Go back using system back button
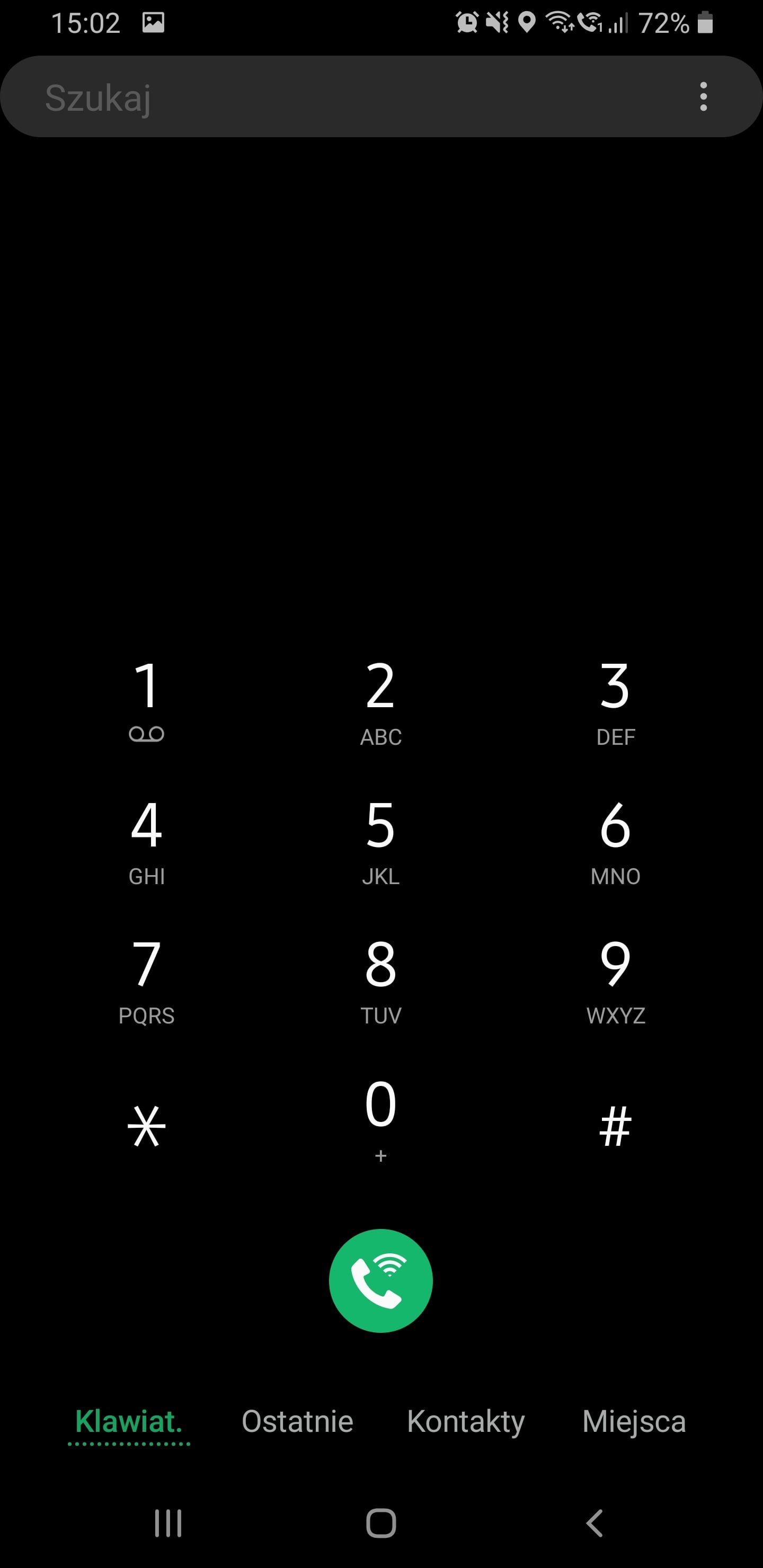Screen dimensions: 763x1568 pos(595,1523)
